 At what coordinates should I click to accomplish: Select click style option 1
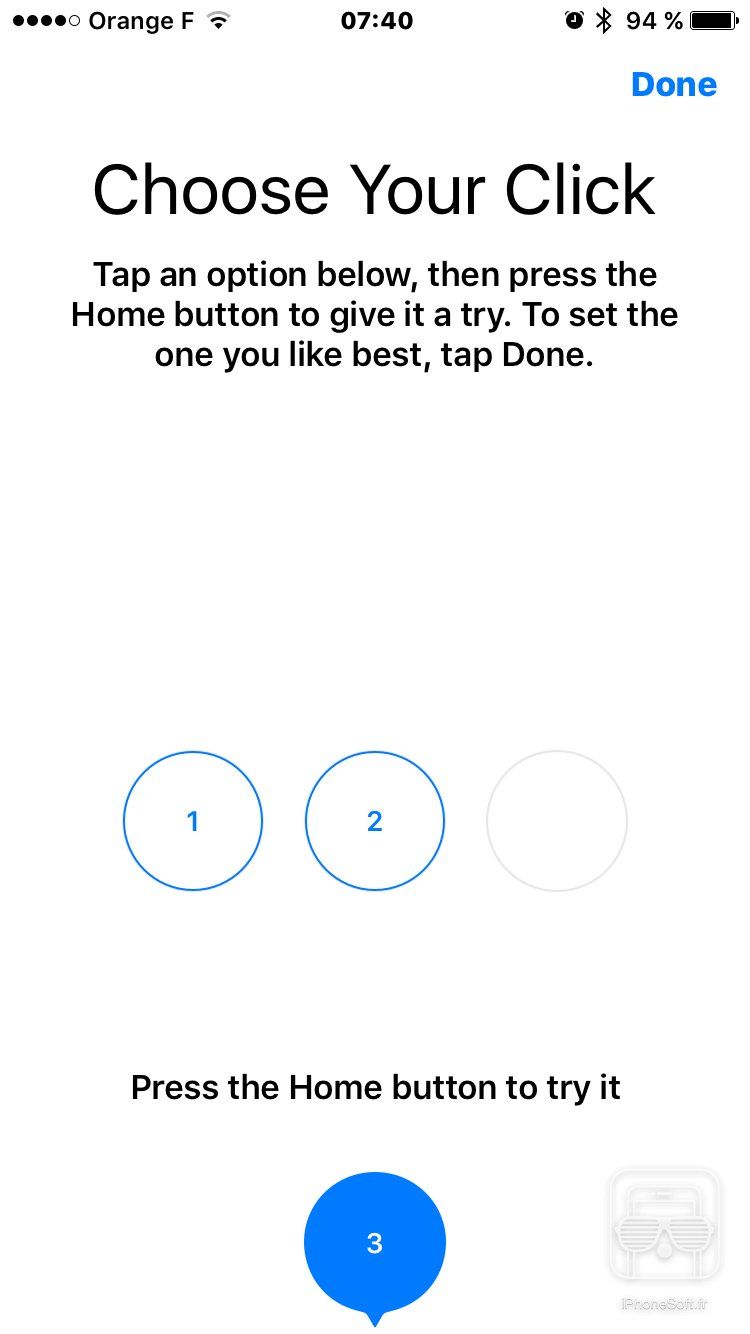[x=193, y=820]
